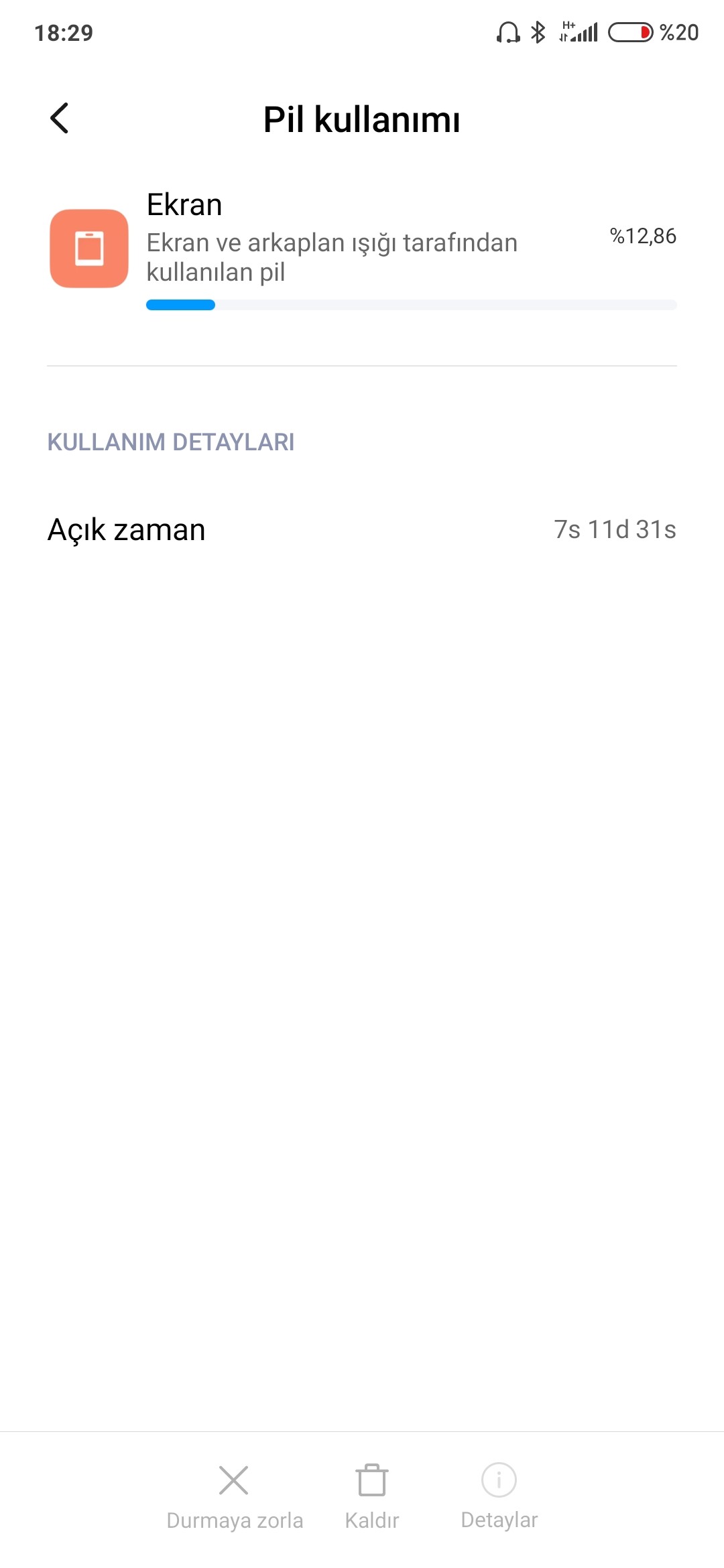The width and height of the screenshot is (724, 1568).
Task: Go back from Pil kullanımı screen
Action: point(60,119)
